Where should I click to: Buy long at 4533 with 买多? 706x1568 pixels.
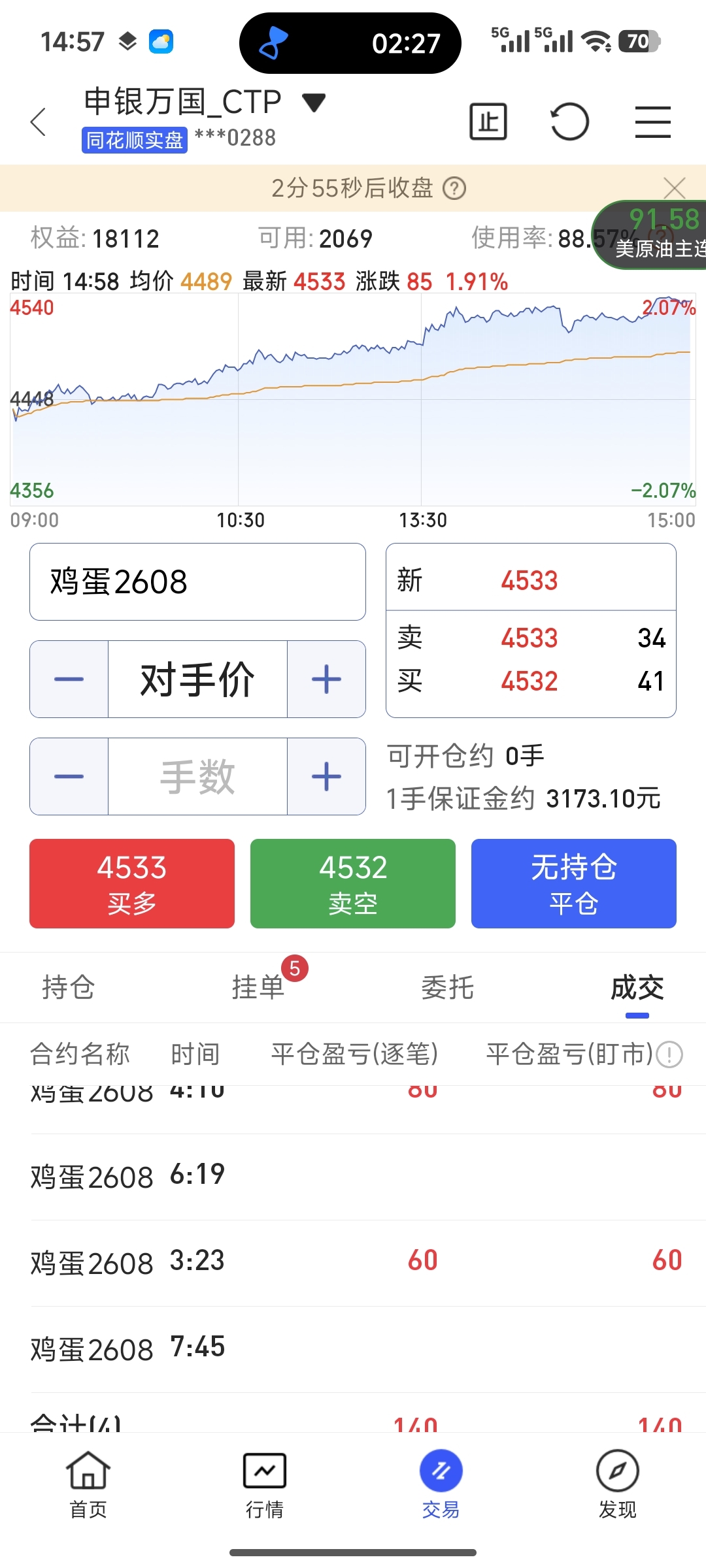point(132,883)
